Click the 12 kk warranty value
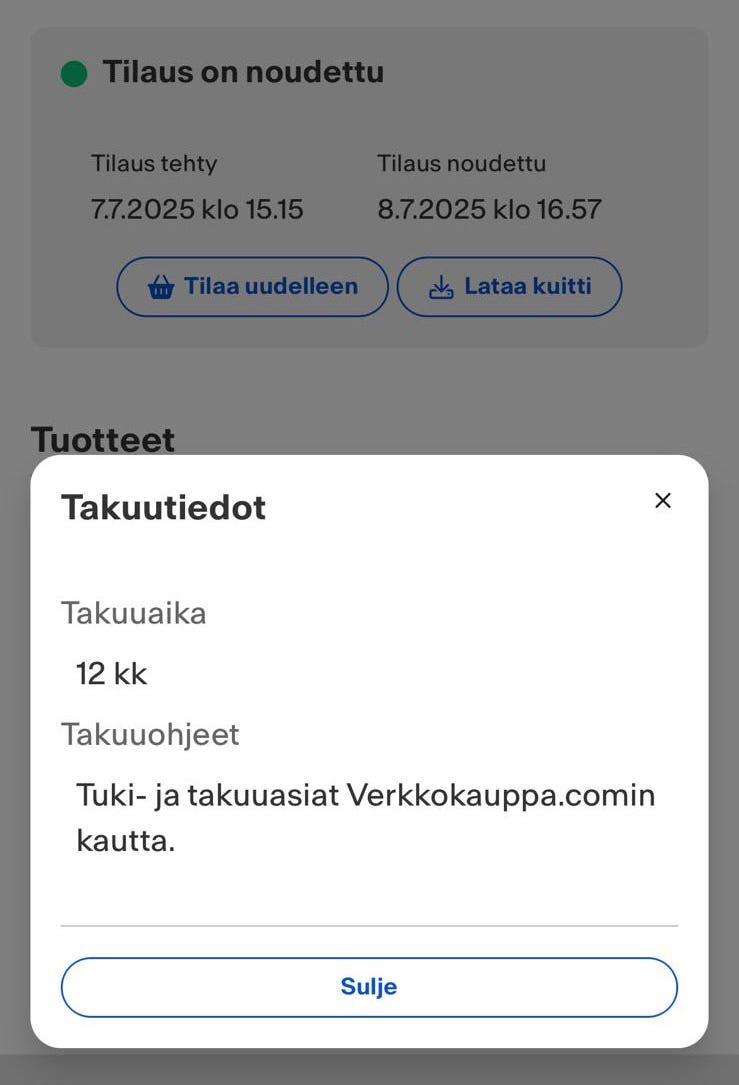Screen dimensions: 739x1085 (x=111, y=673)
